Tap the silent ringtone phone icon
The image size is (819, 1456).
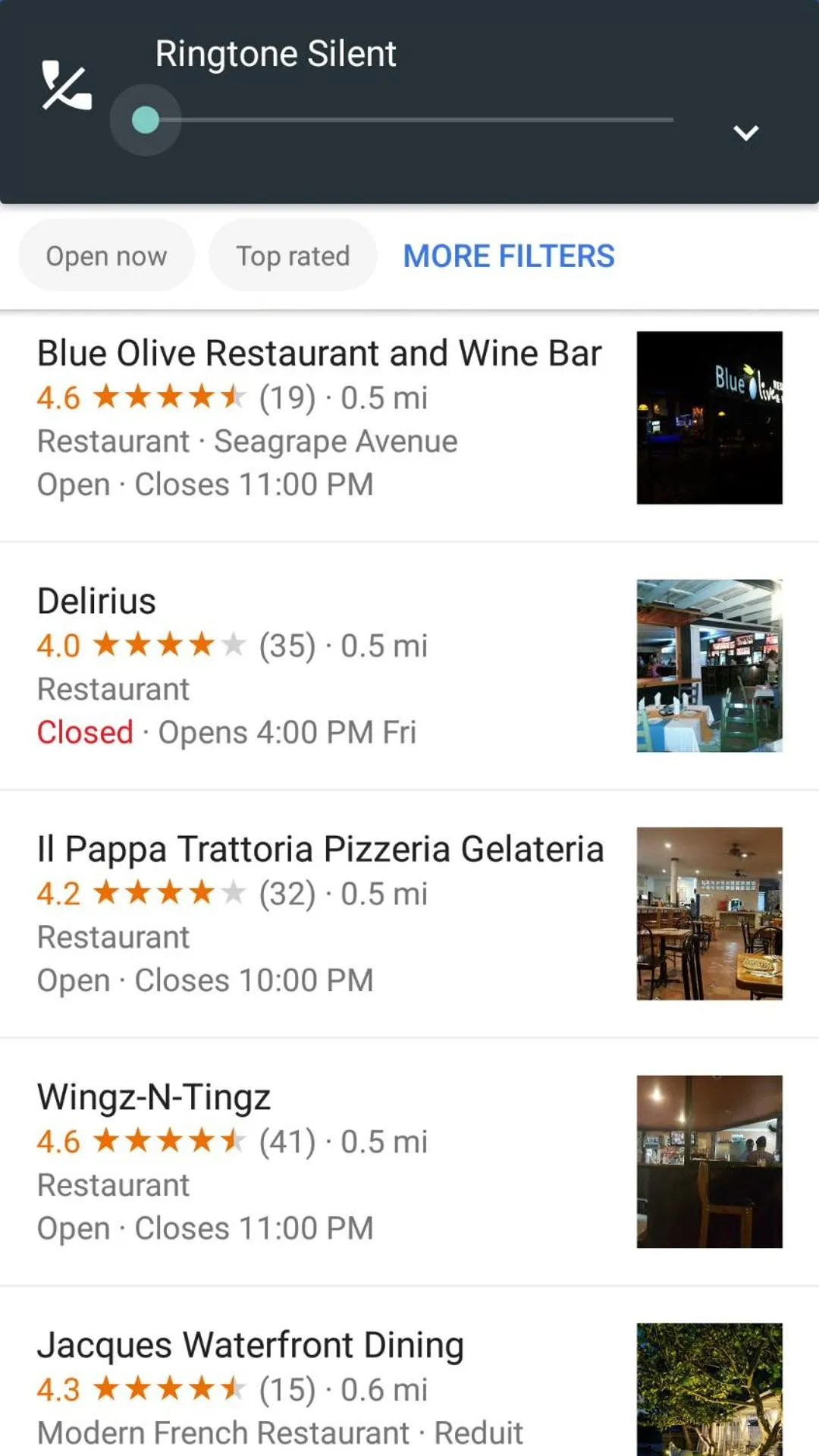point(67,86)
